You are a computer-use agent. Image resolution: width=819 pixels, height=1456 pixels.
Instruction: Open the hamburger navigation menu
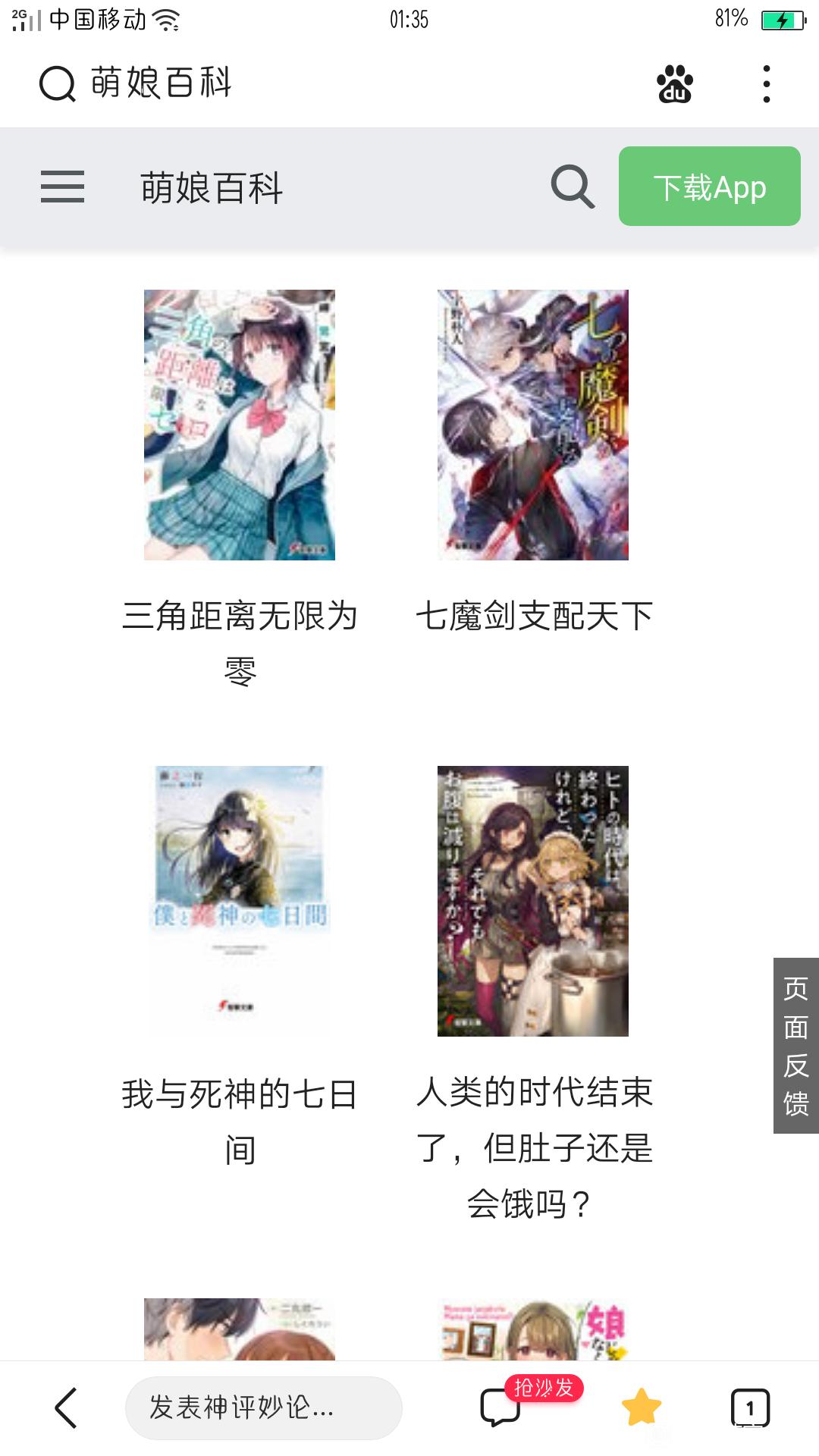click(62, 187)
